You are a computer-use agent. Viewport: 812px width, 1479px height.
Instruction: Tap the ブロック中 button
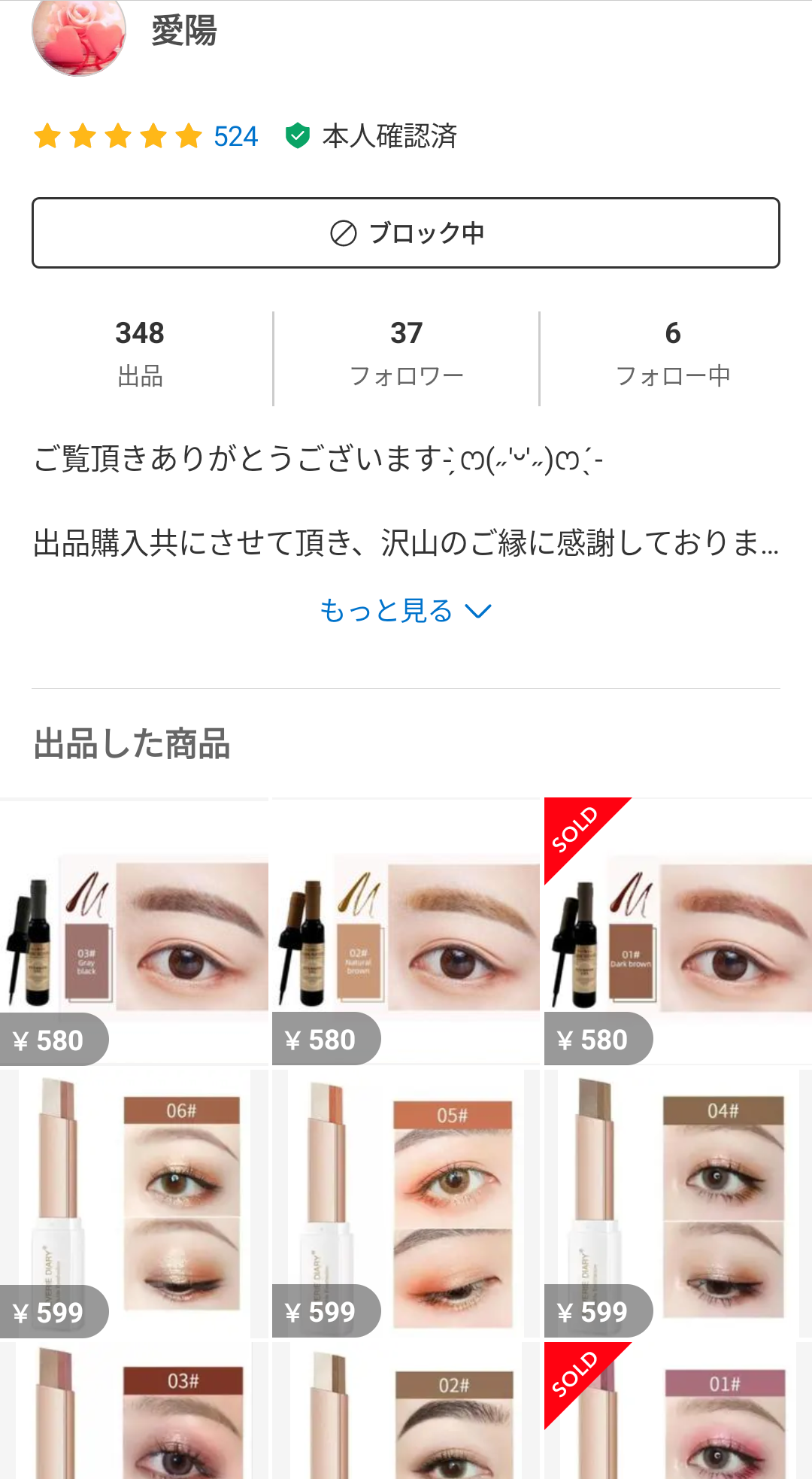406,233
